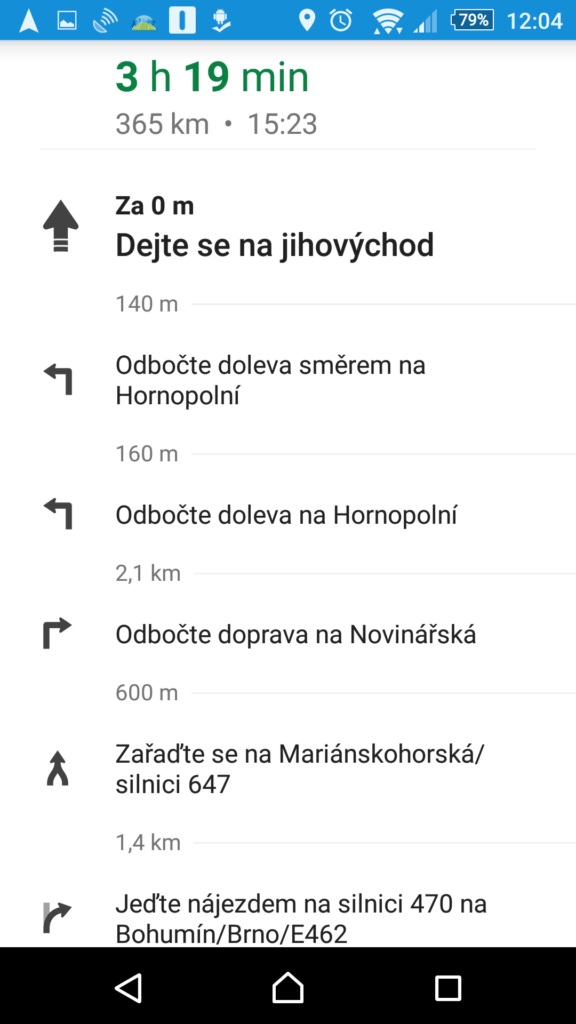The height and width of the screenshot is (1024, 576).
Task: Open the step Zařaďte se na Mariánskohorská
Action: 288,769
